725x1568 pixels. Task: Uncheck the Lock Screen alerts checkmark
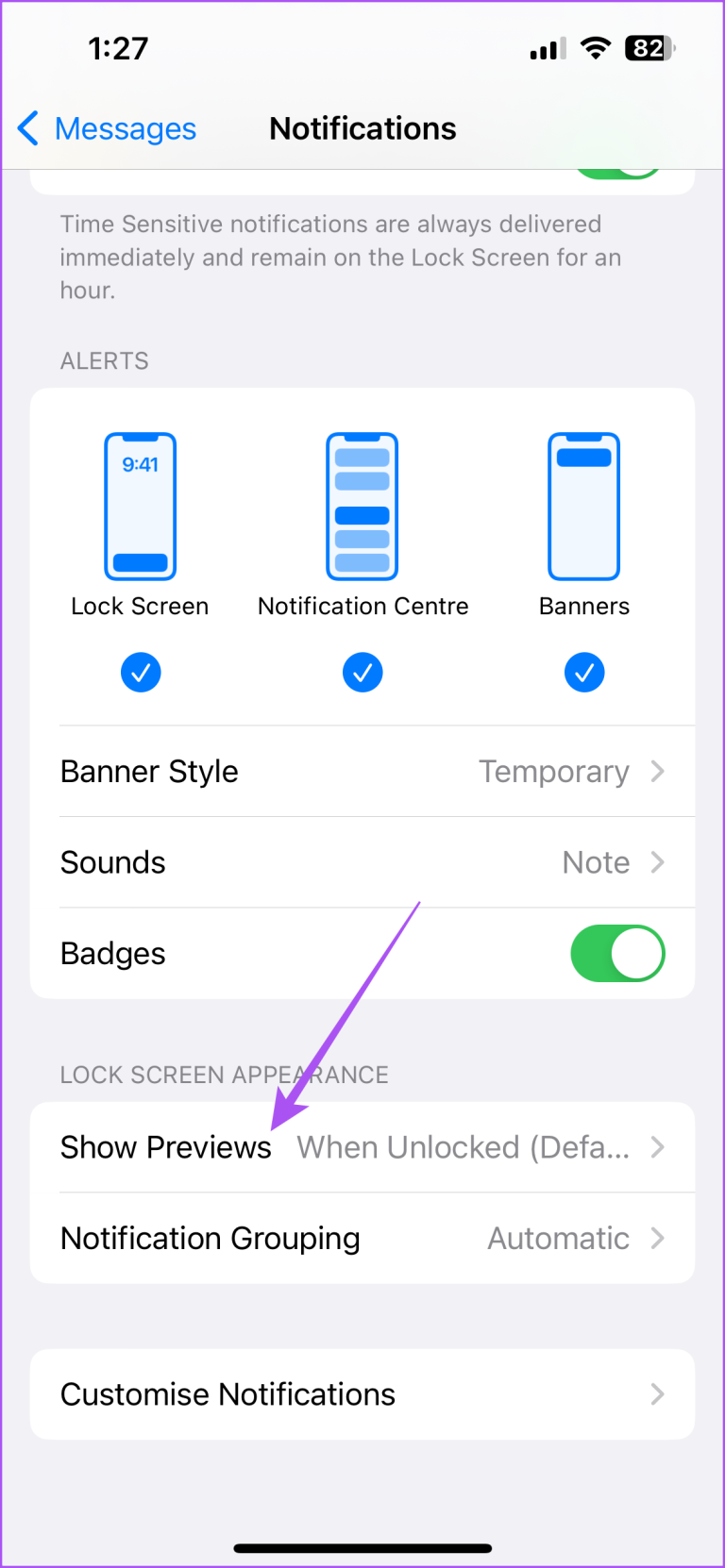point(141,672)
